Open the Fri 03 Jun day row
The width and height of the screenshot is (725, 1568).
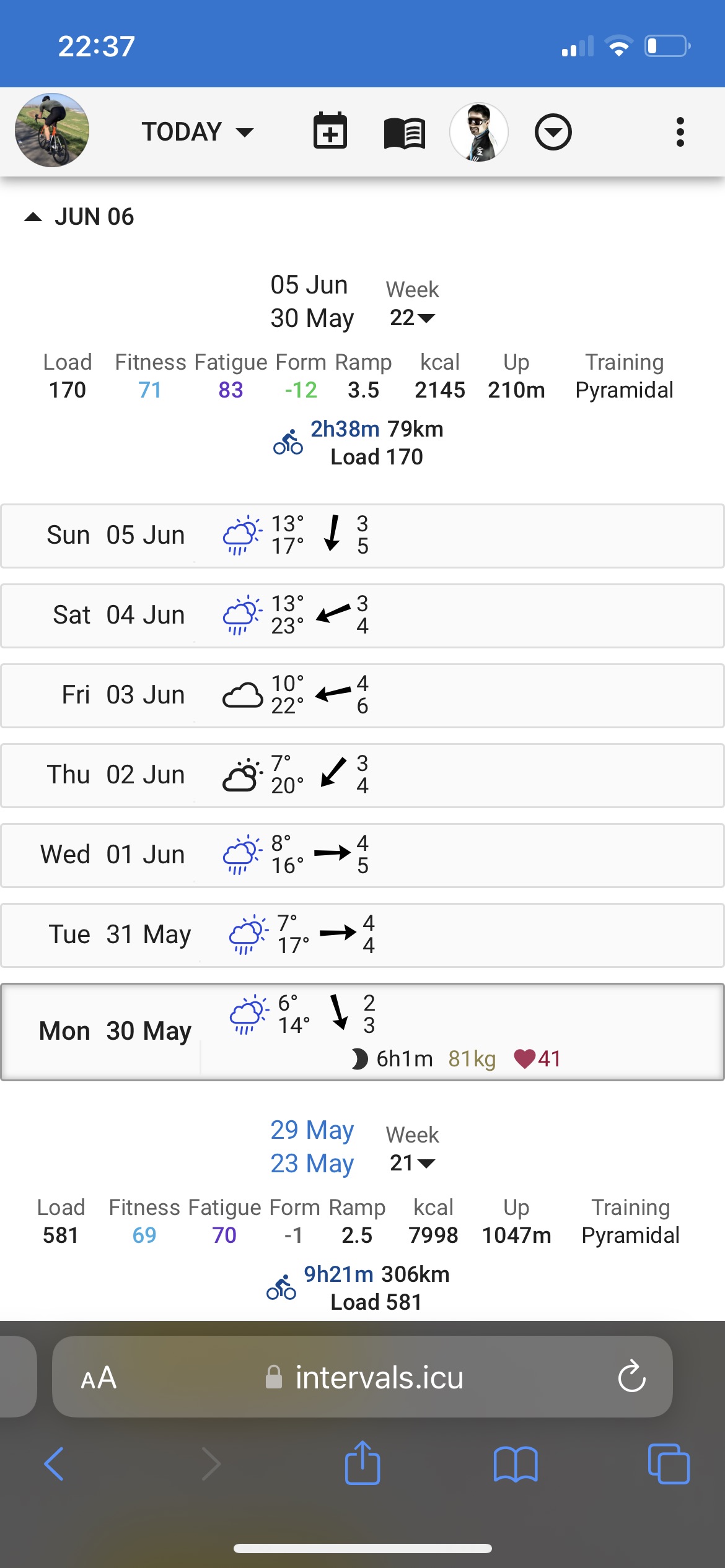click(x=362, y=695)
